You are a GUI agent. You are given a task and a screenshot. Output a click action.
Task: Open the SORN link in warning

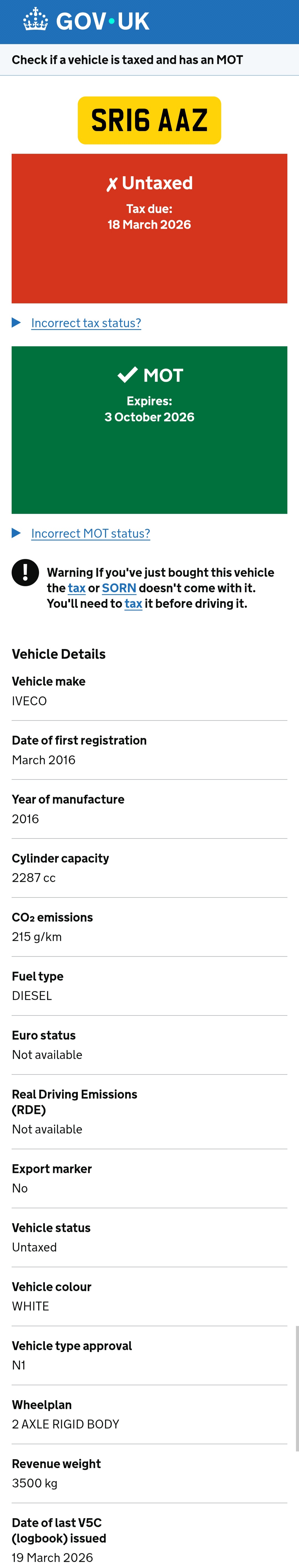[119, 588]
